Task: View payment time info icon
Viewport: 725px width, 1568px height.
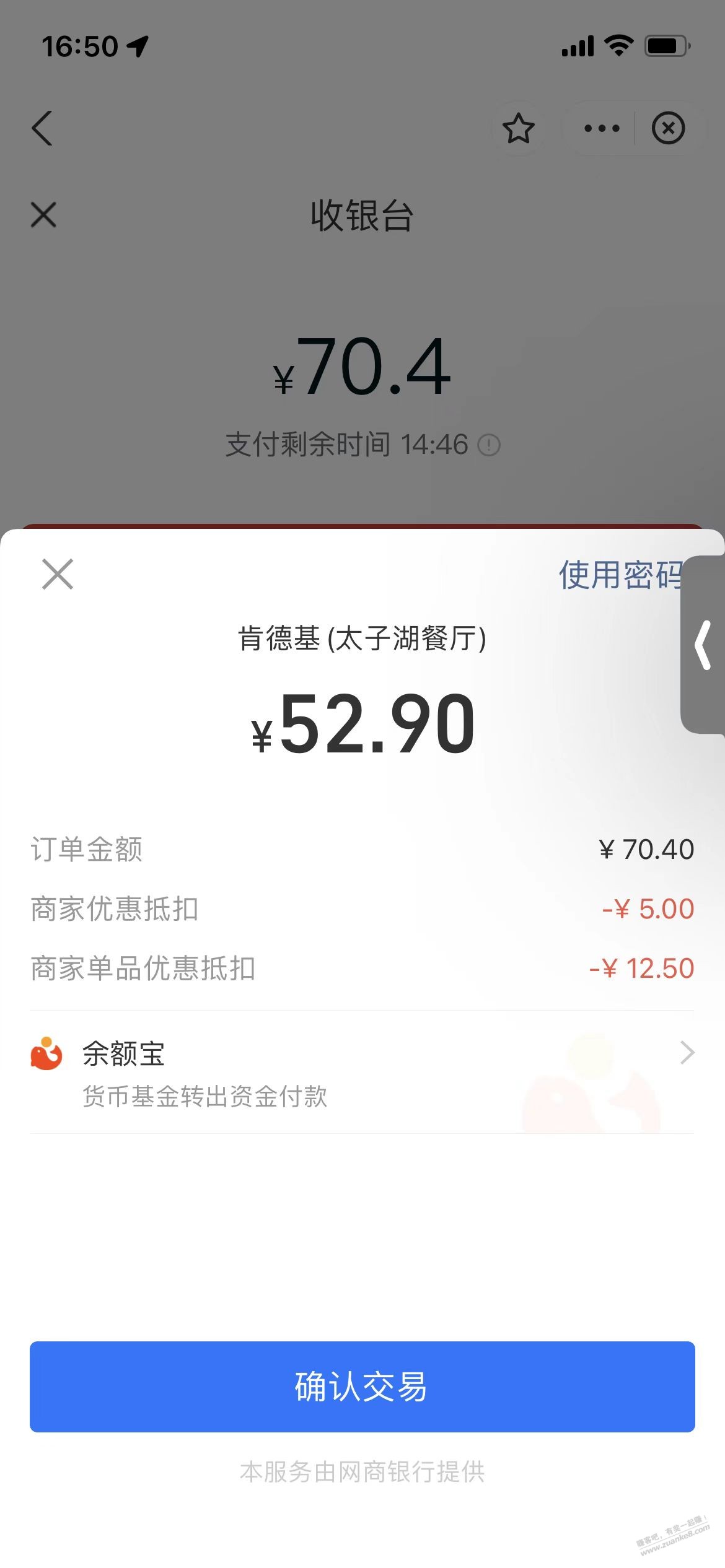Action: [x=489, y=445]
